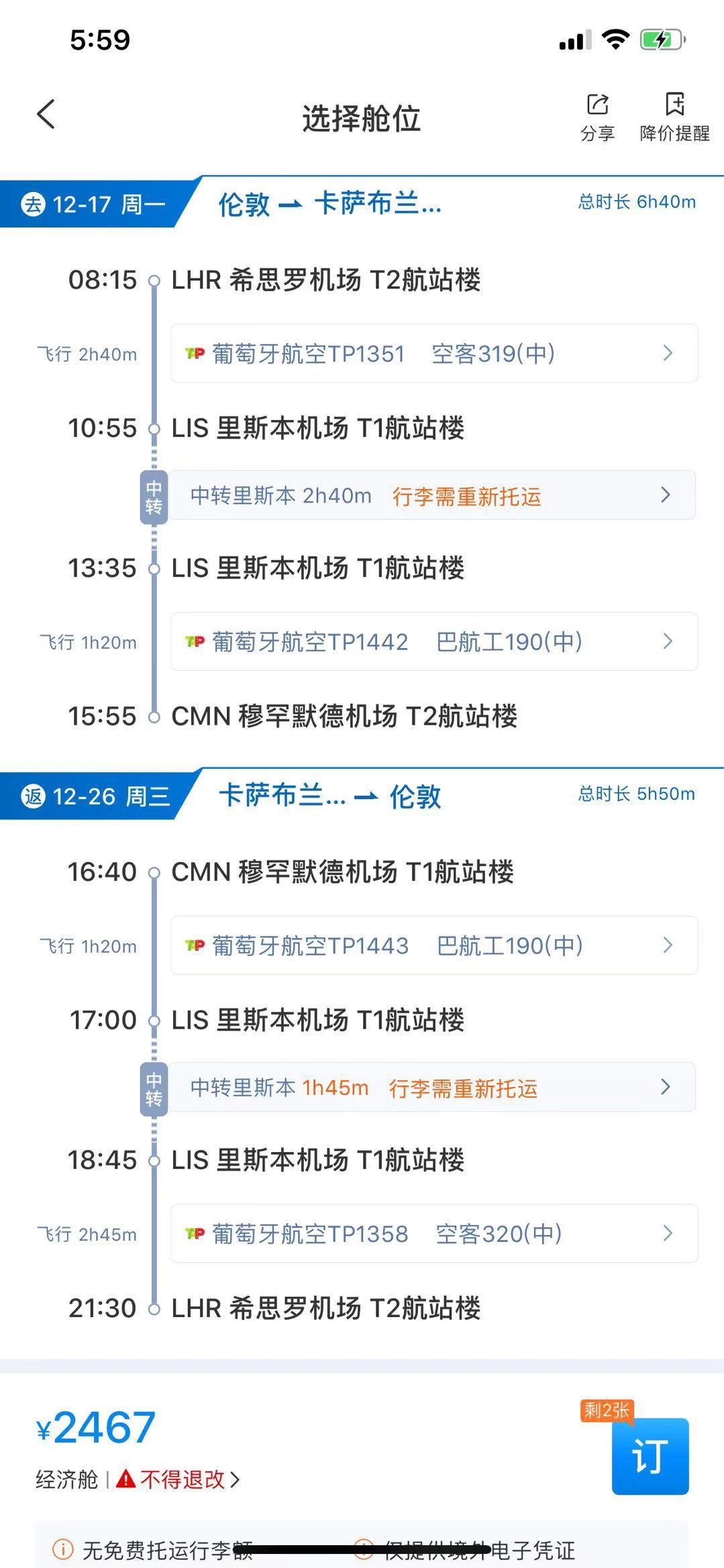Image resolution: width=724 pixels, height=1568 pixels.
Task: Click the TAP logo on flight TP1351
Action: (195, 354)
